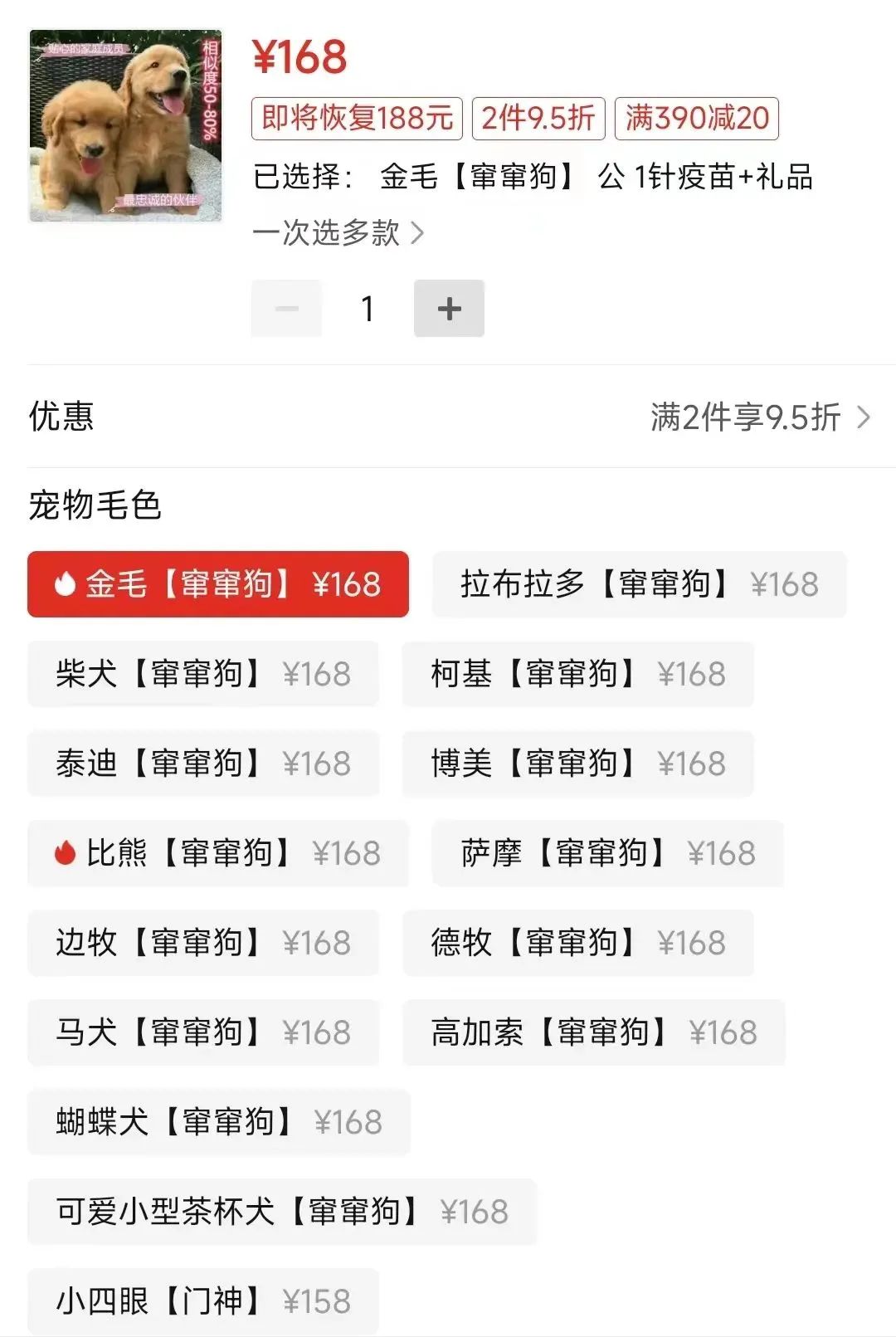Decrease quantity with the minus stepper
This screenshot has width=896, height=1337.
[286, 308]
